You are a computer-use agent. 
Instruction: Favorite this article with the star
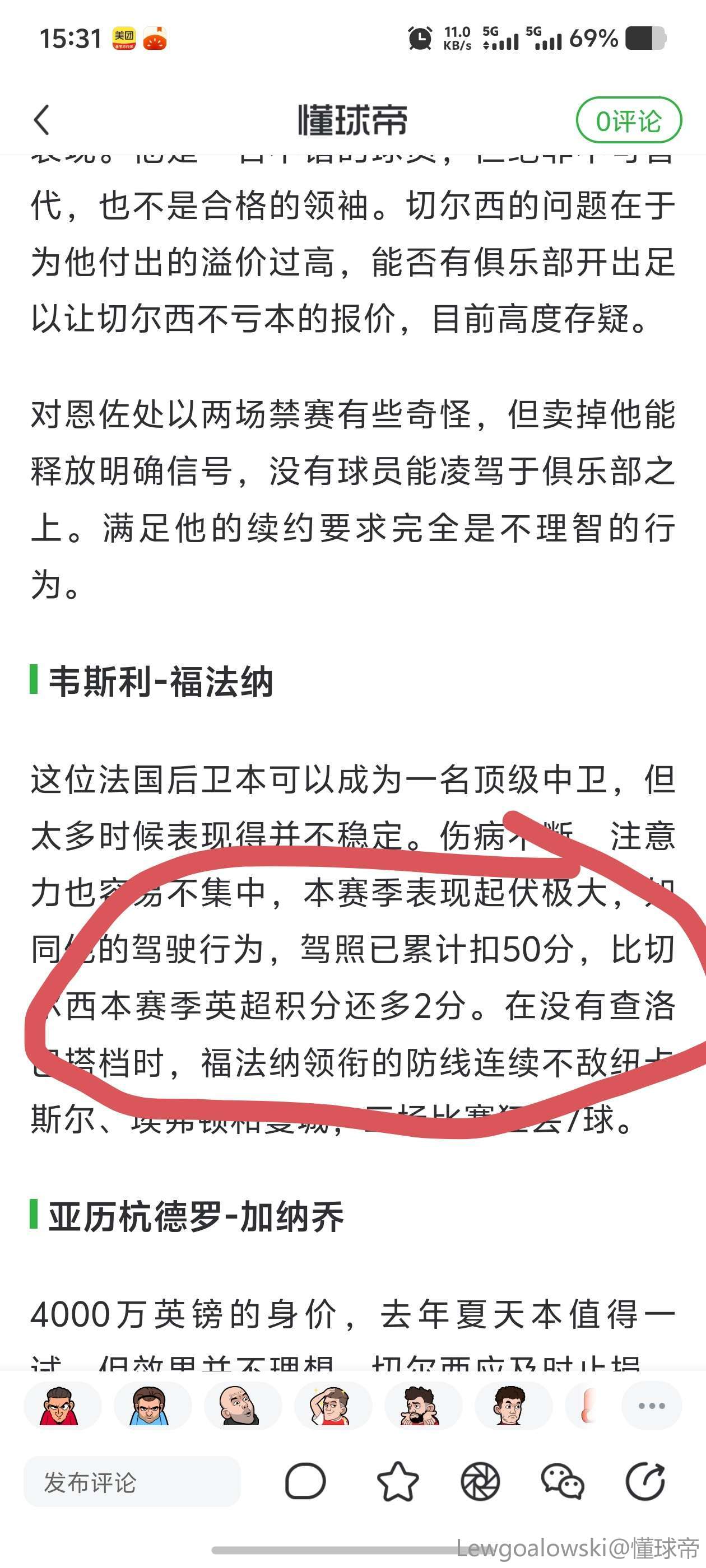click(x=398, y=1482)
